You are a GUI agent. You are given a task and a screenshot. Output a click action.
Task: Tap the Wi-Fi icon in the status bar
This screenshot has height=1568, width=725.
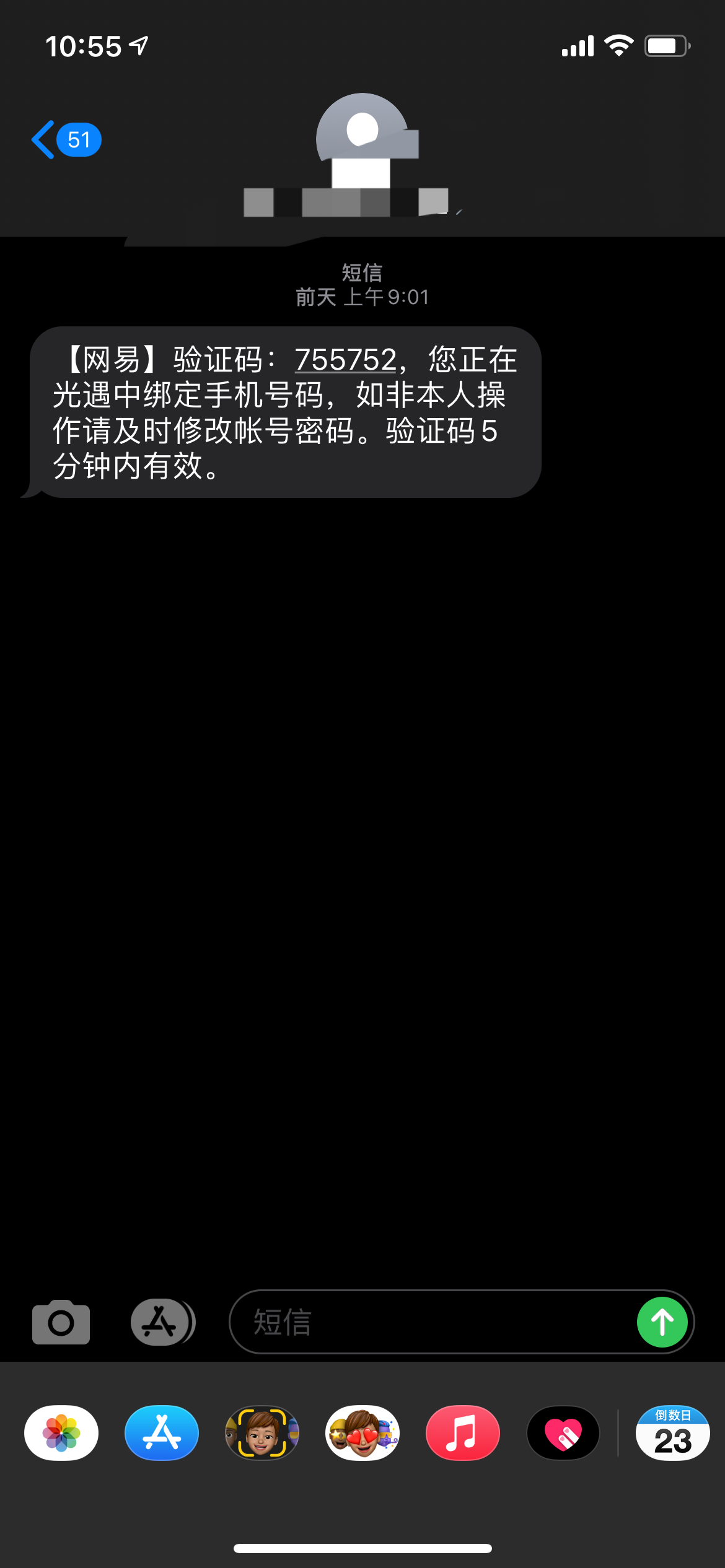[617, 45]
